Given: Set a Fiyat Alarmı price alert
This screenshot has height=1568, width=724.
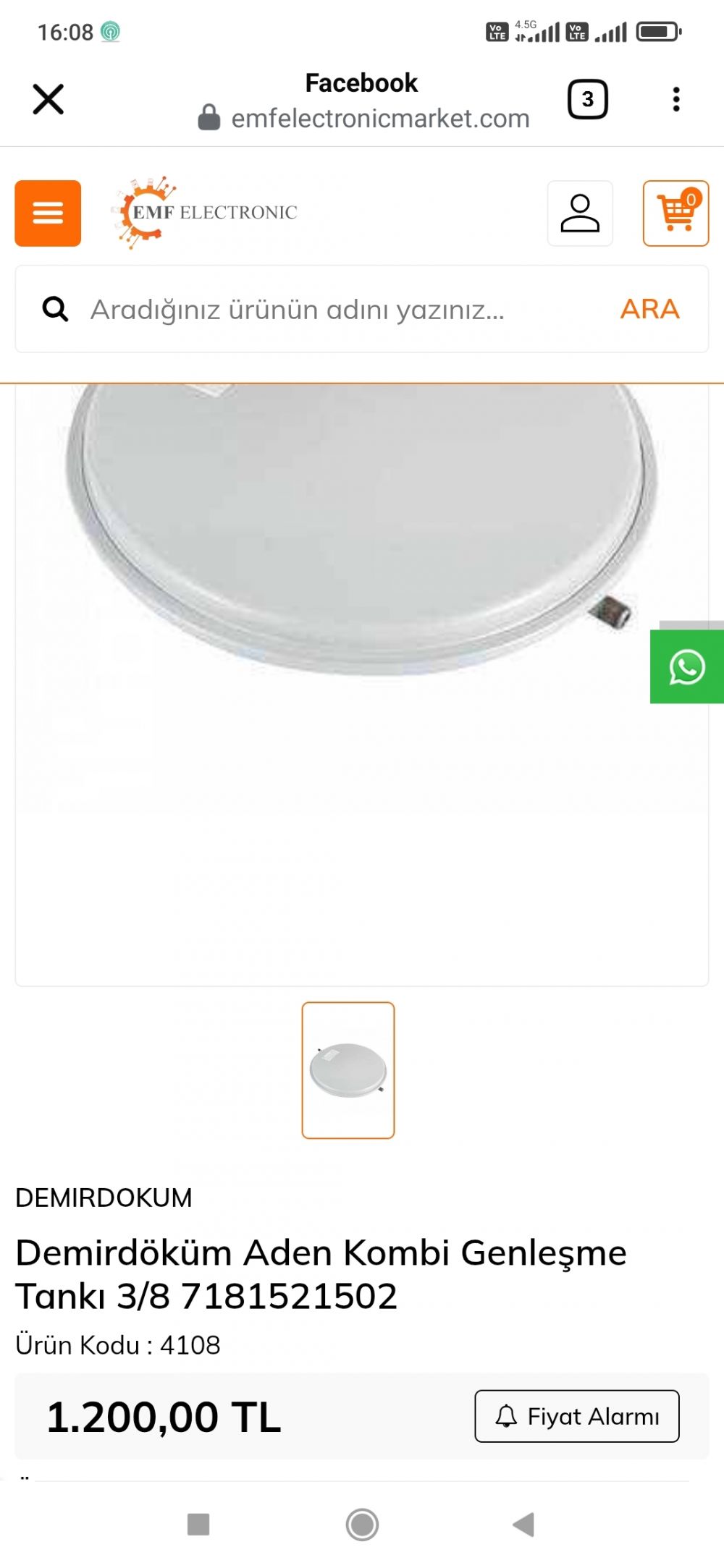Looking at the screenshot, I should (x=577, y=1416).
